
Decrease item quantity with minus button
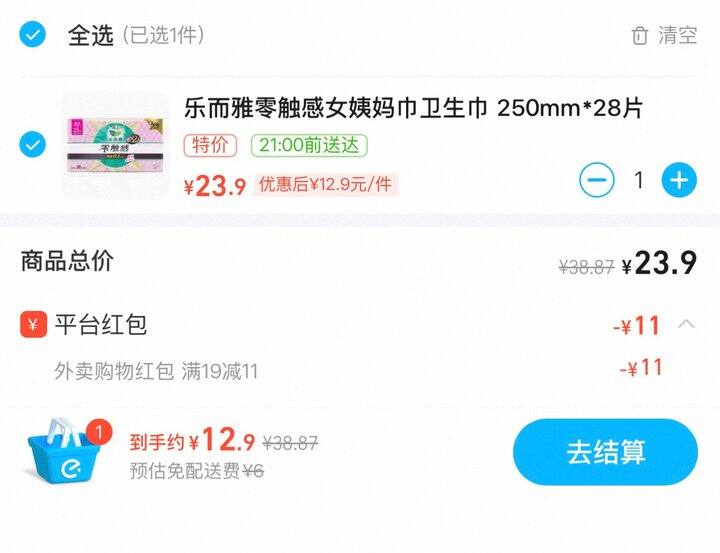coord(596,180)
